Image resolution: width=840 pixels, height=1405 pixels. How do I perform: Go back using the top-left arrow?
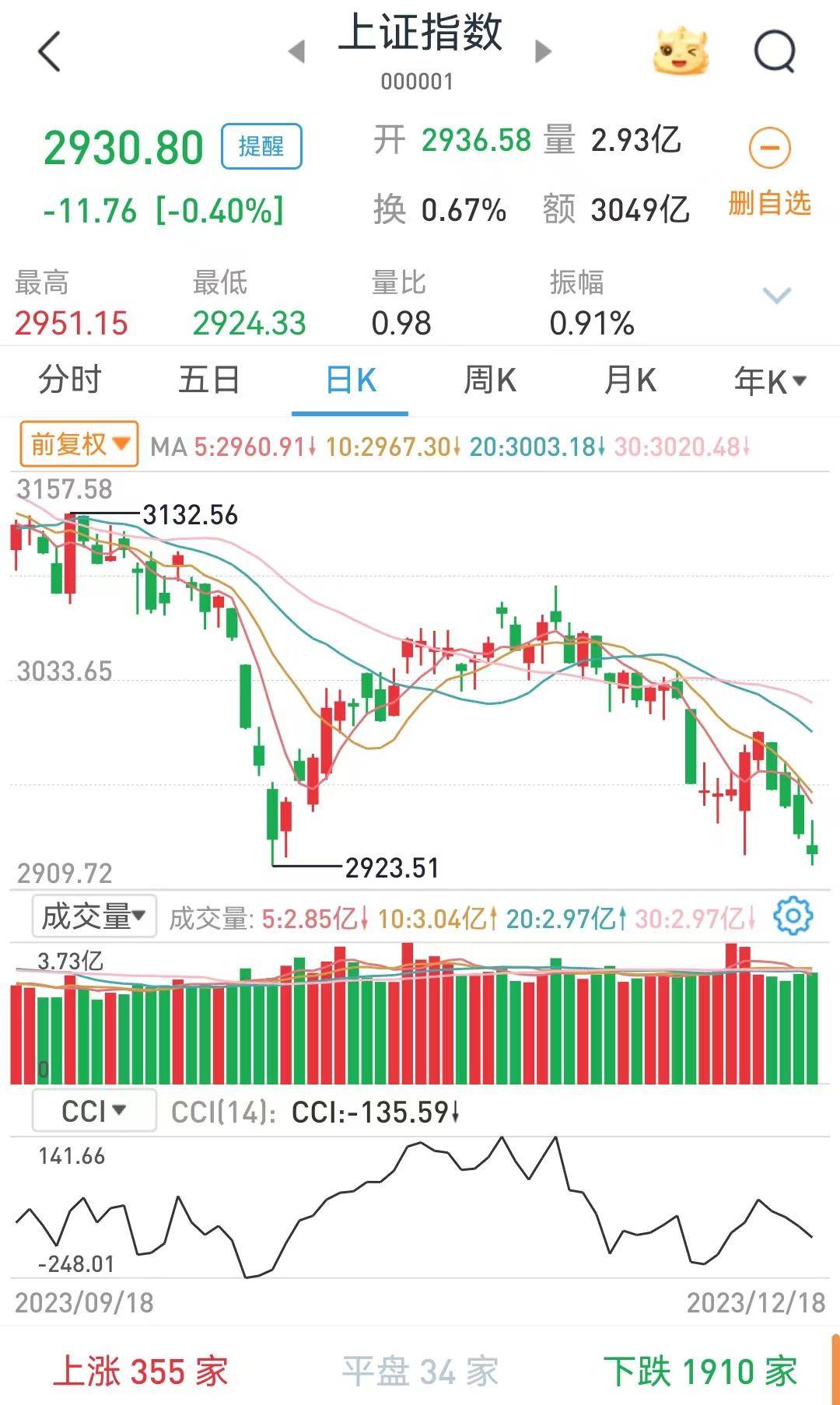[x=50, y=52]
